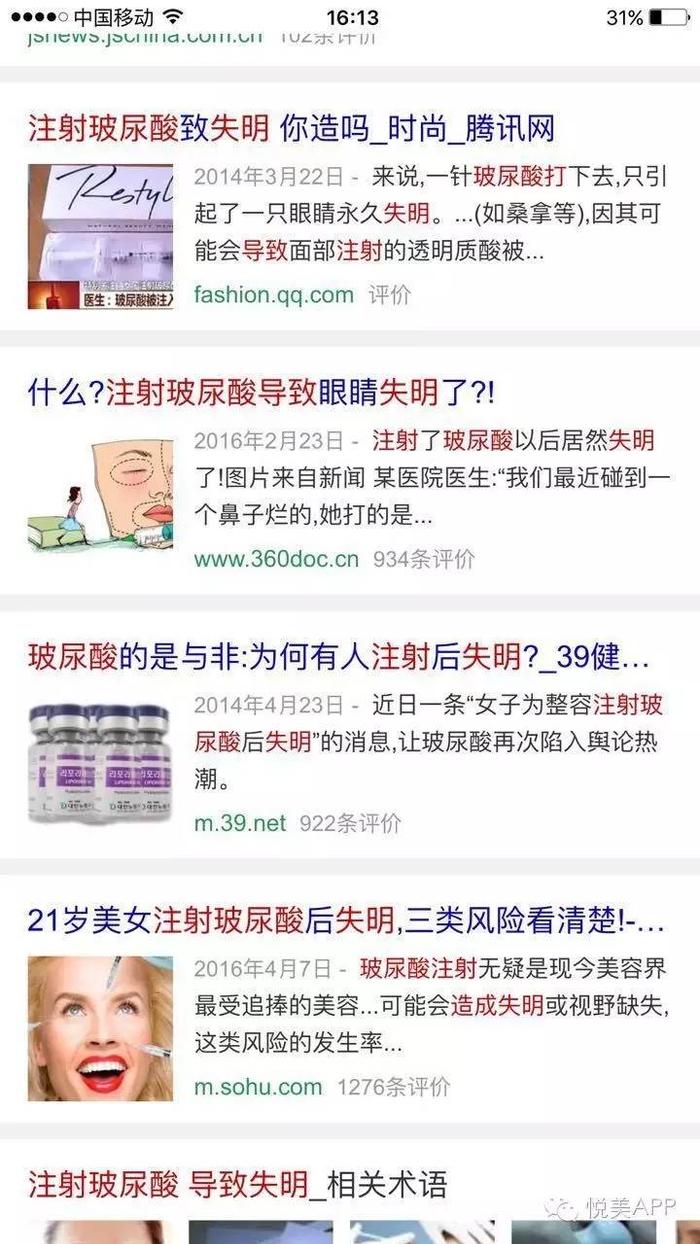View 934条评价 for www.360doc.cn
This screenshot has height=1244, width=700.
424,559
